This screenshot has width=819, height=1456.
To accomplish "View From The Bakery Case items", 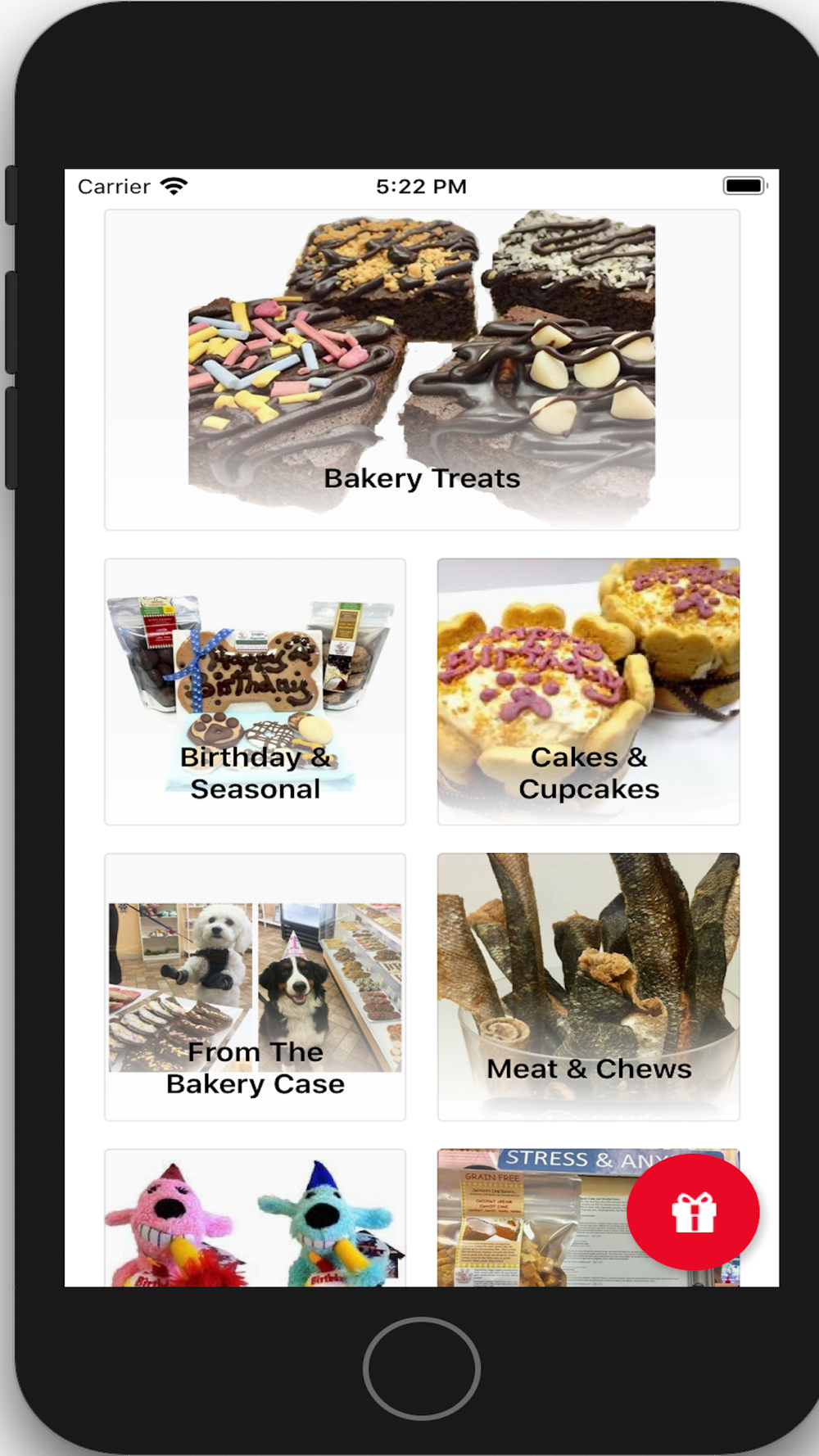I will 256,987.
